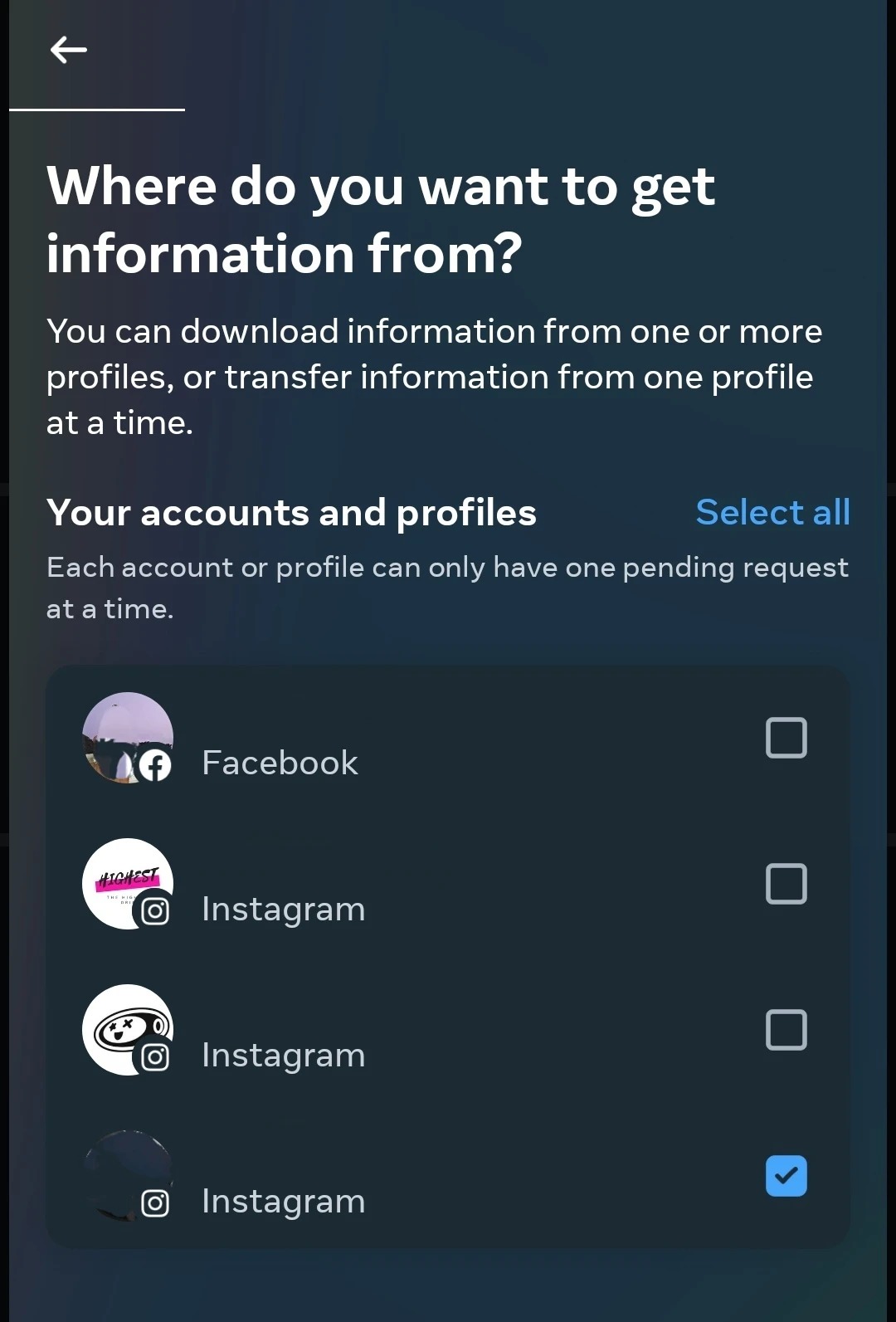Click the third Instagram row label
This screenshot has width=896, height=1322.
pos(283,1055)
